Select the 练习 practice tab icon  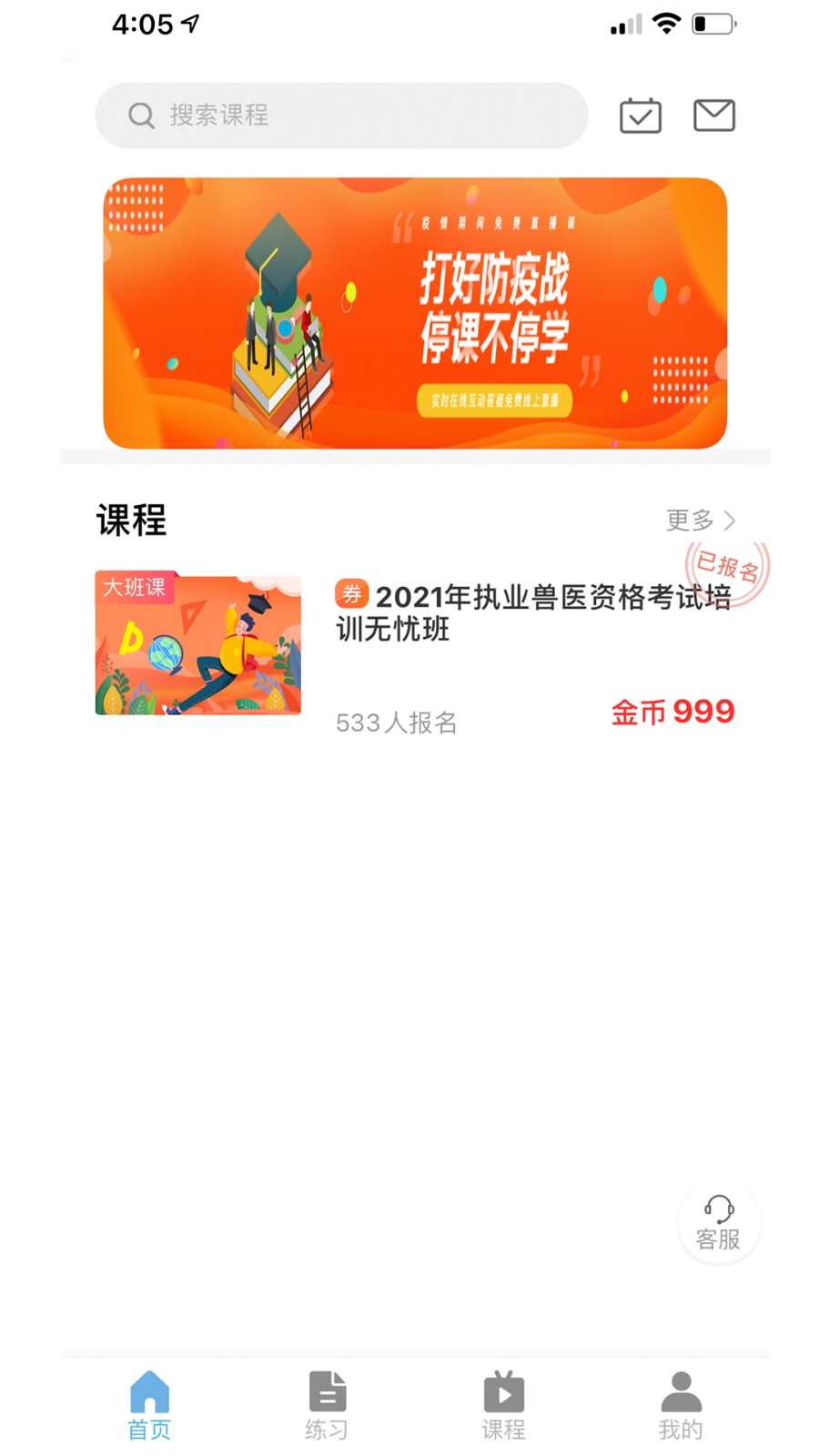[x=326, y=1392]
